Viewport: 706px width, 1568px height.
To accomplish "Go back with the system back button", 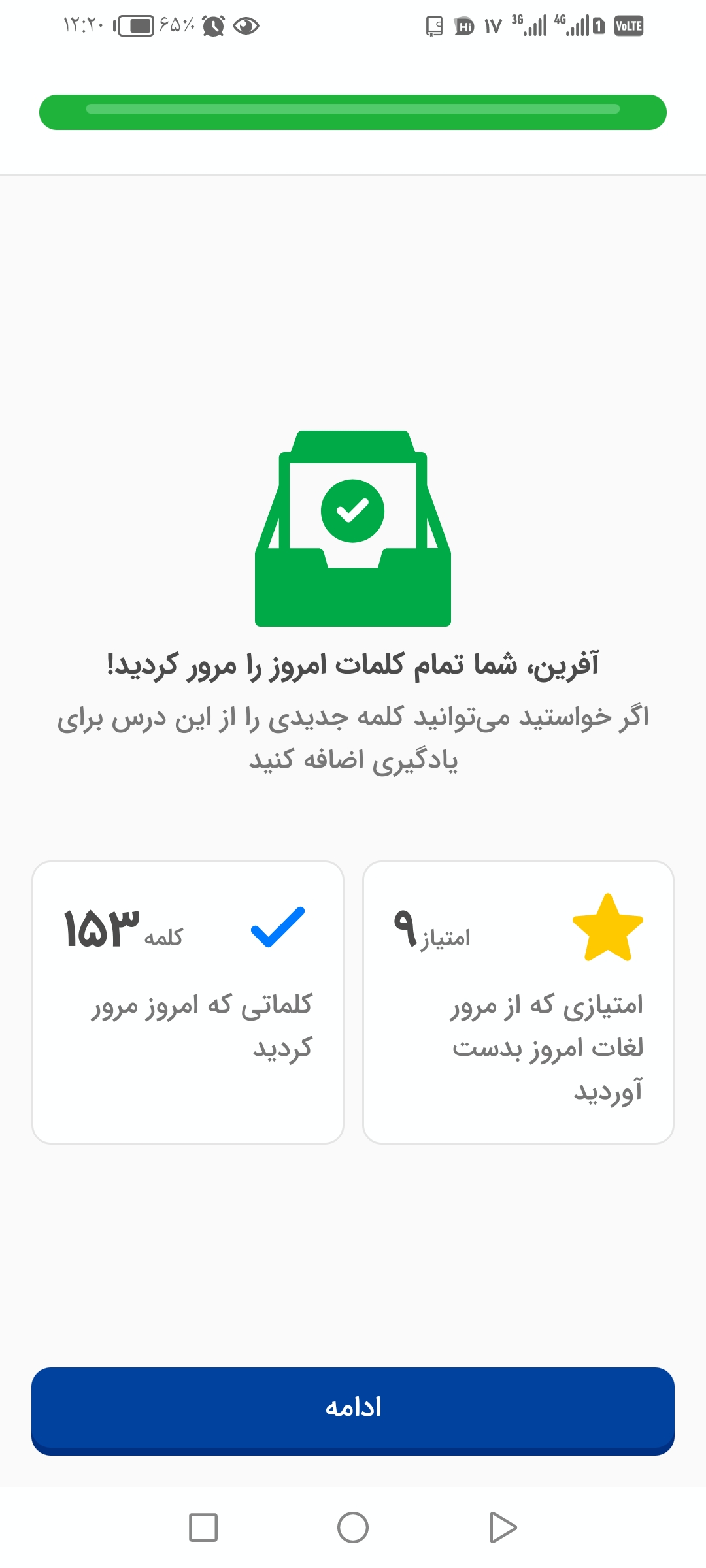I will [503, 1527].
